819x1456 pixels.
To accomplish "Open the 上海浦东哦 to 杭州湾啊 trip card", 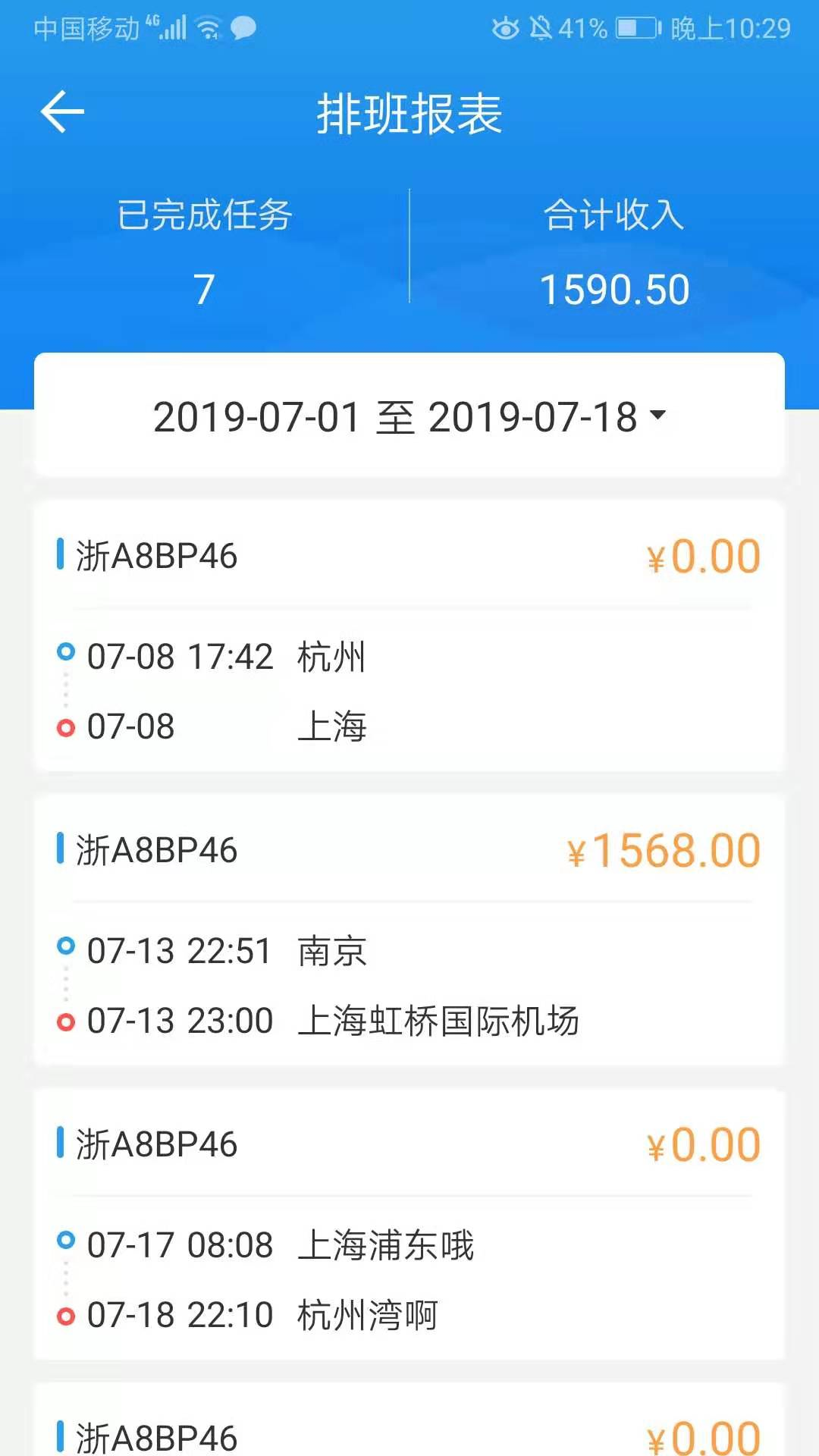I will 409,1225.
